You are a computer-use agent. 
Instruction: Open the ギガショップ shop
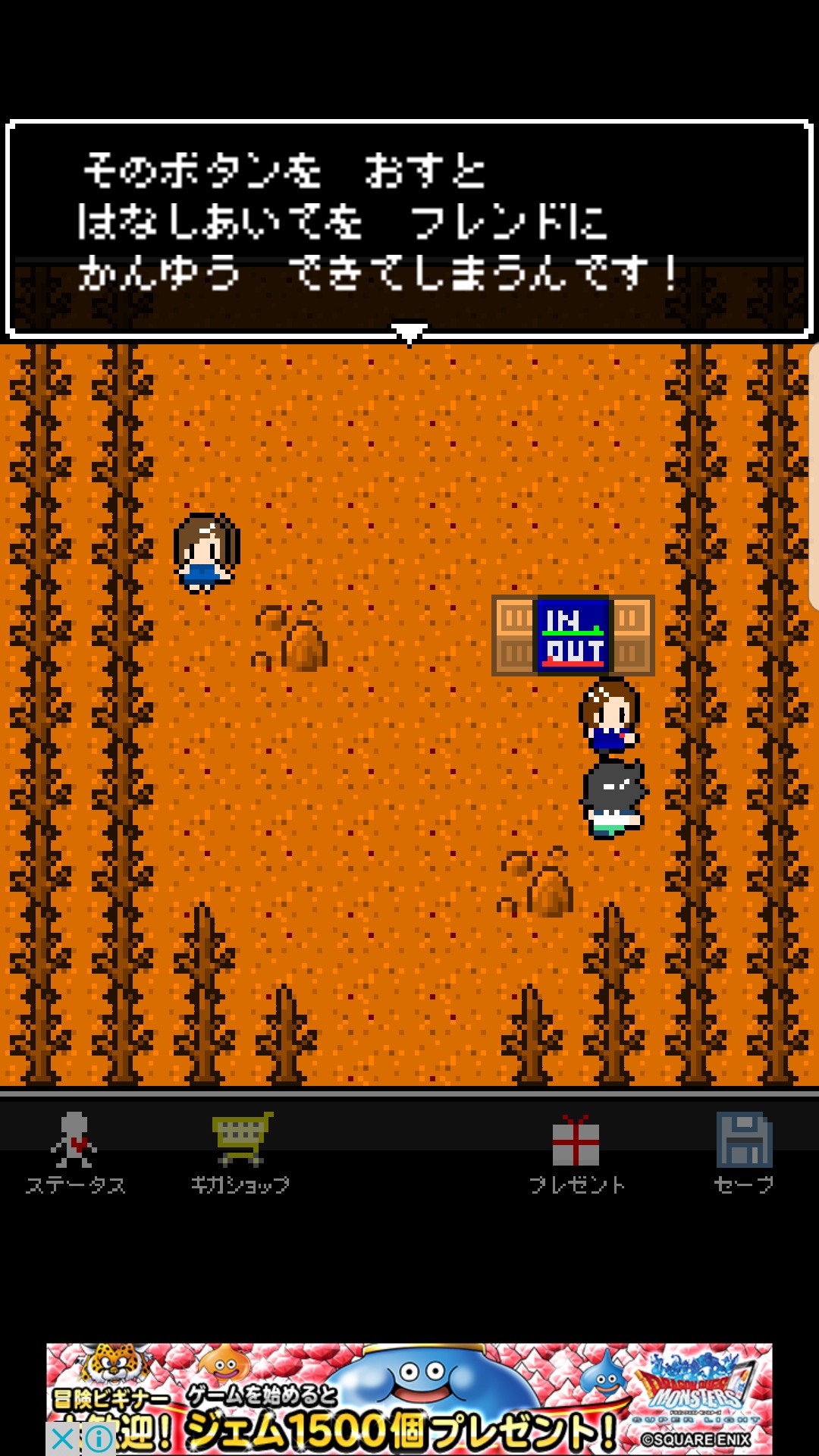[240, 1152]
